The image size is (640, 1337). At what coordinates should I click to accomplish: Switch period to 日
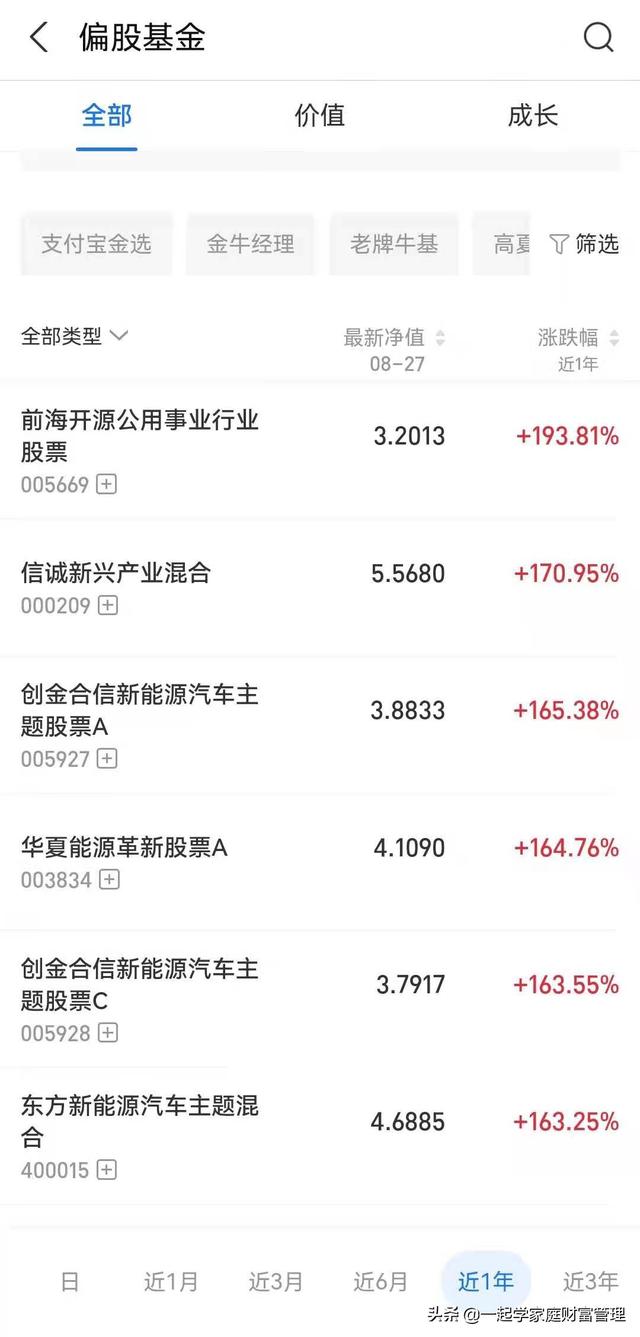coord(69,1281)
